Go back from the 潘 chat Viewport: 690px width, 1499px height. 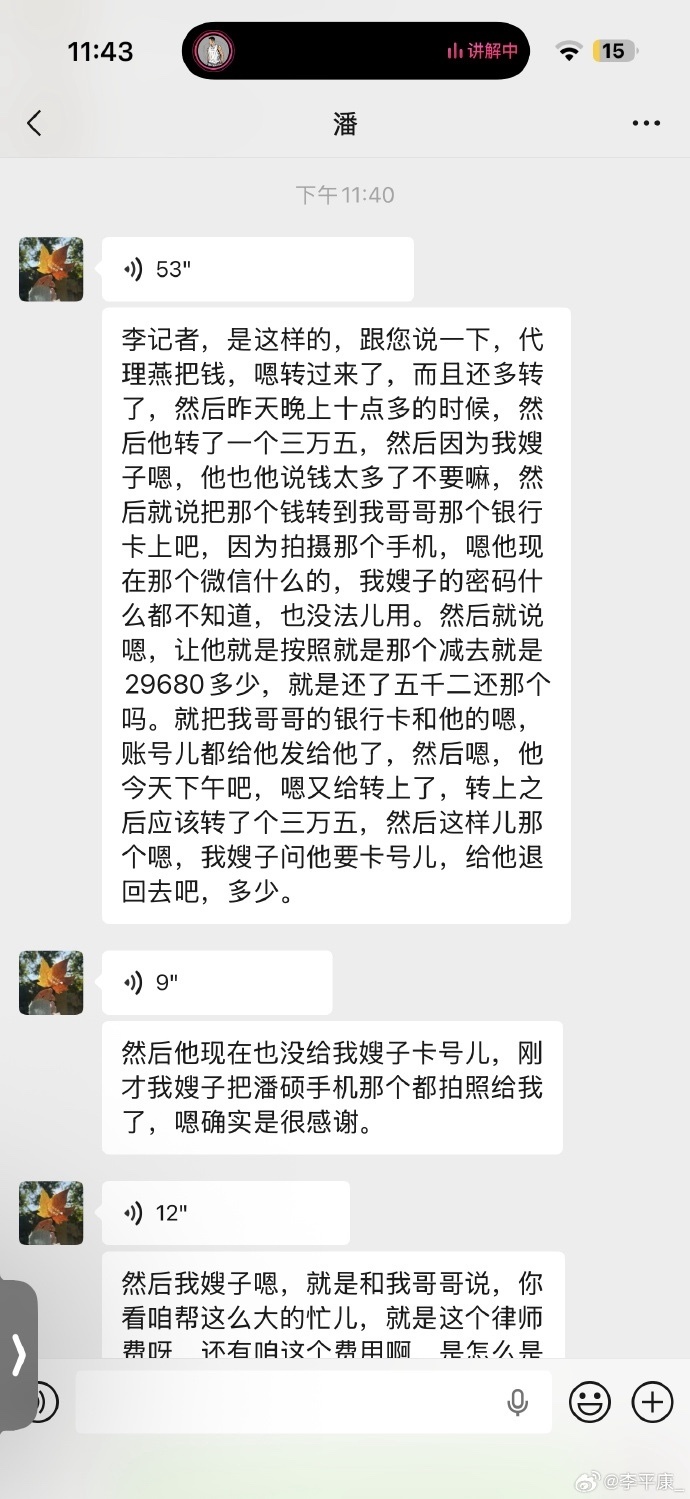point(35,123)
